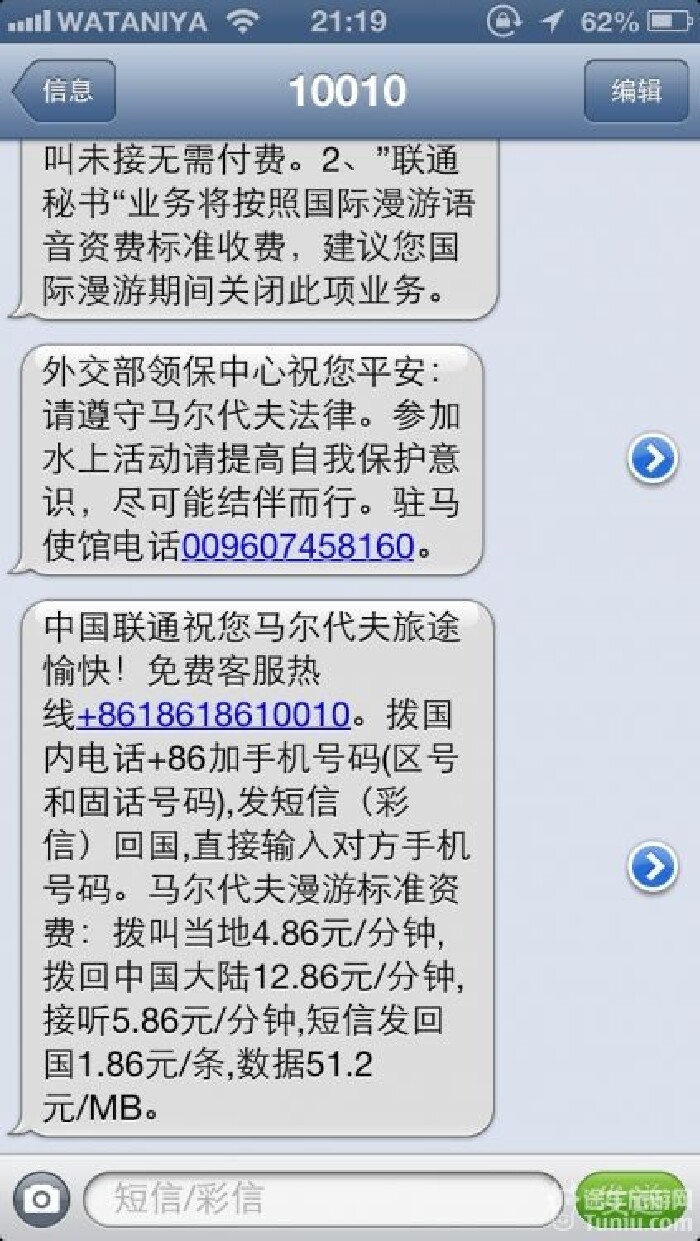Screen dimensions: 700x1241
Task: Open the camera to attach a photo
Action: pyautogui.click(x=41, y=1198)
